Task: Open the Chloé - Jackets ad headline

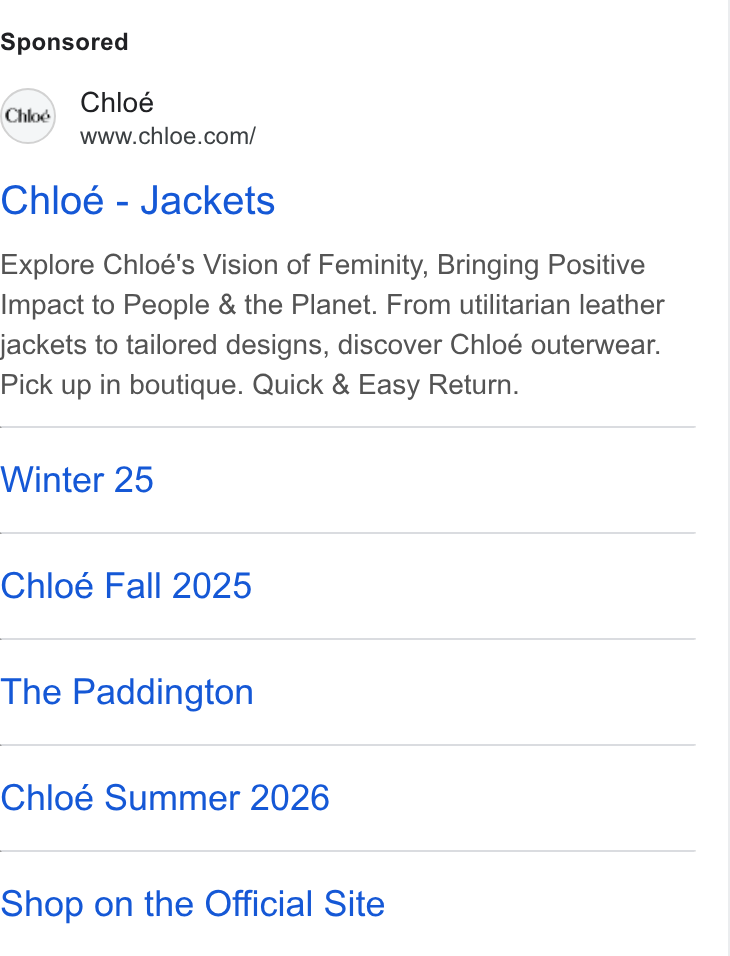Action: [138, 201]
